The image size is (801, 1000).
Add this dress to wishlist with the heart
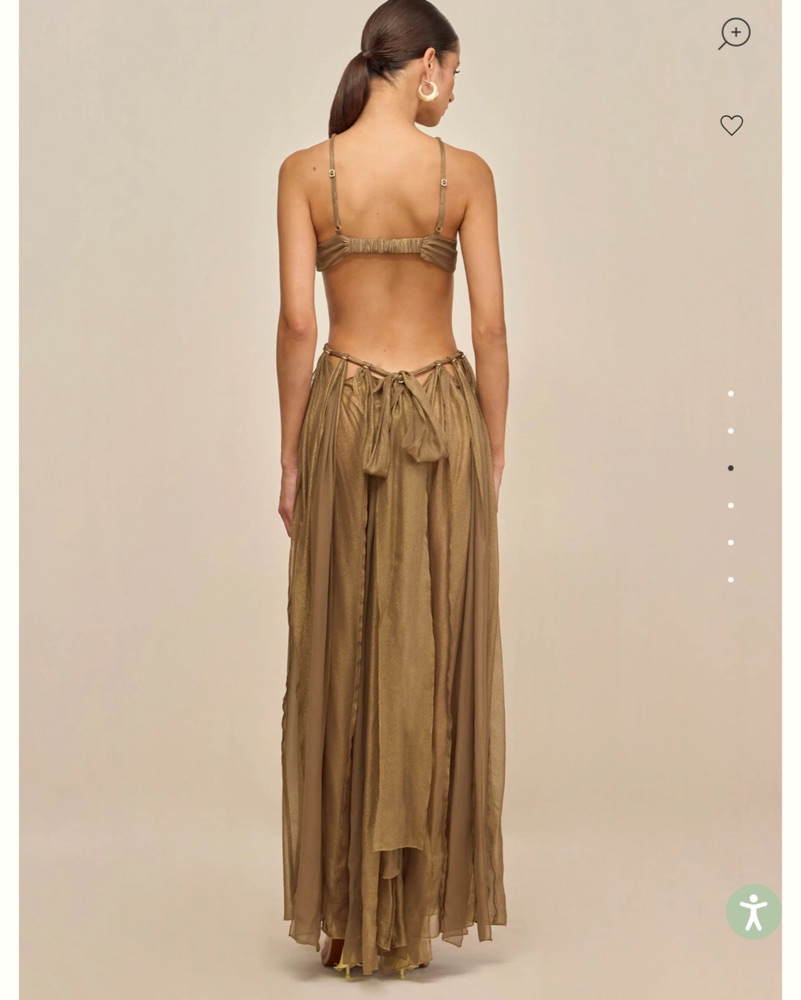click(731, 125)
